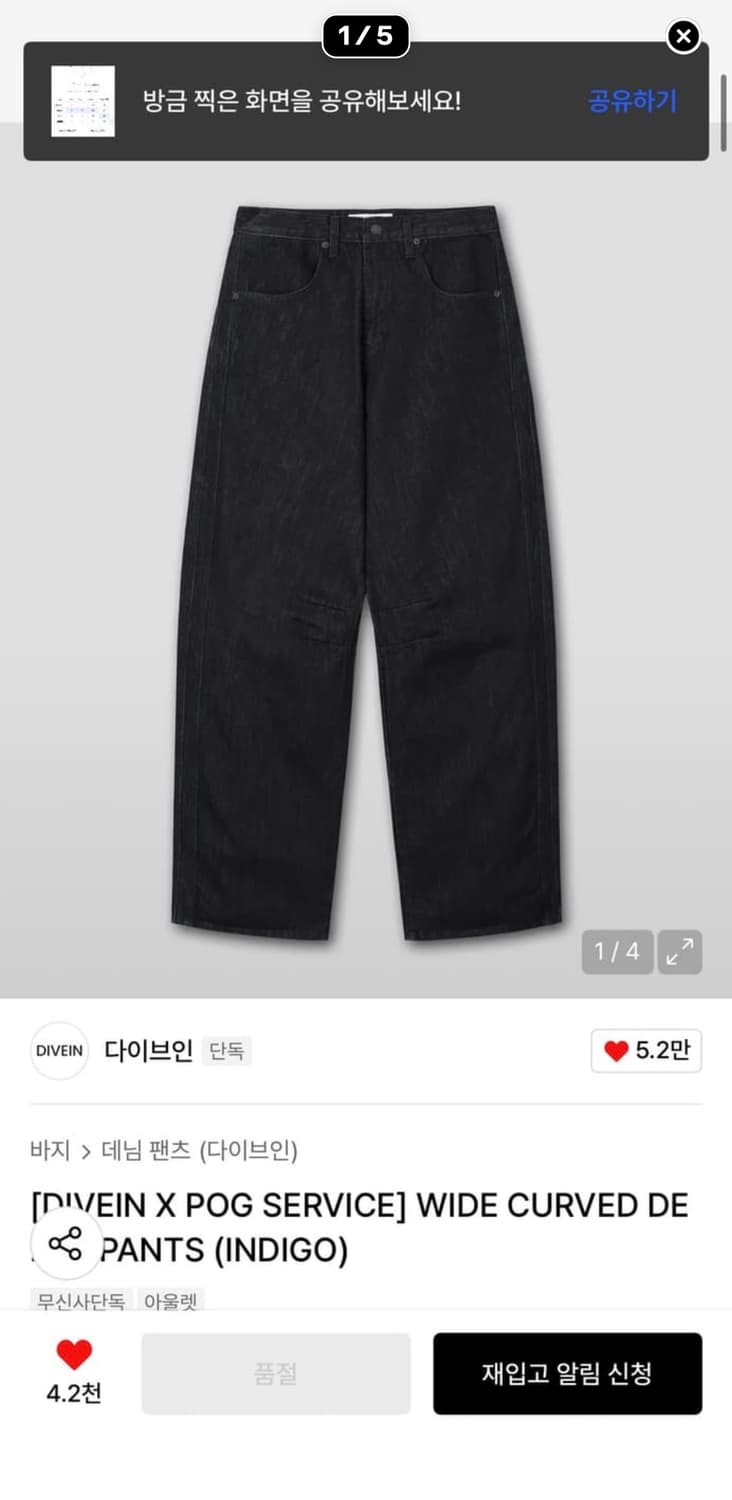Tap the share icon below the product title
This screenshot has height=1500, width=732.
[67, 1245]
